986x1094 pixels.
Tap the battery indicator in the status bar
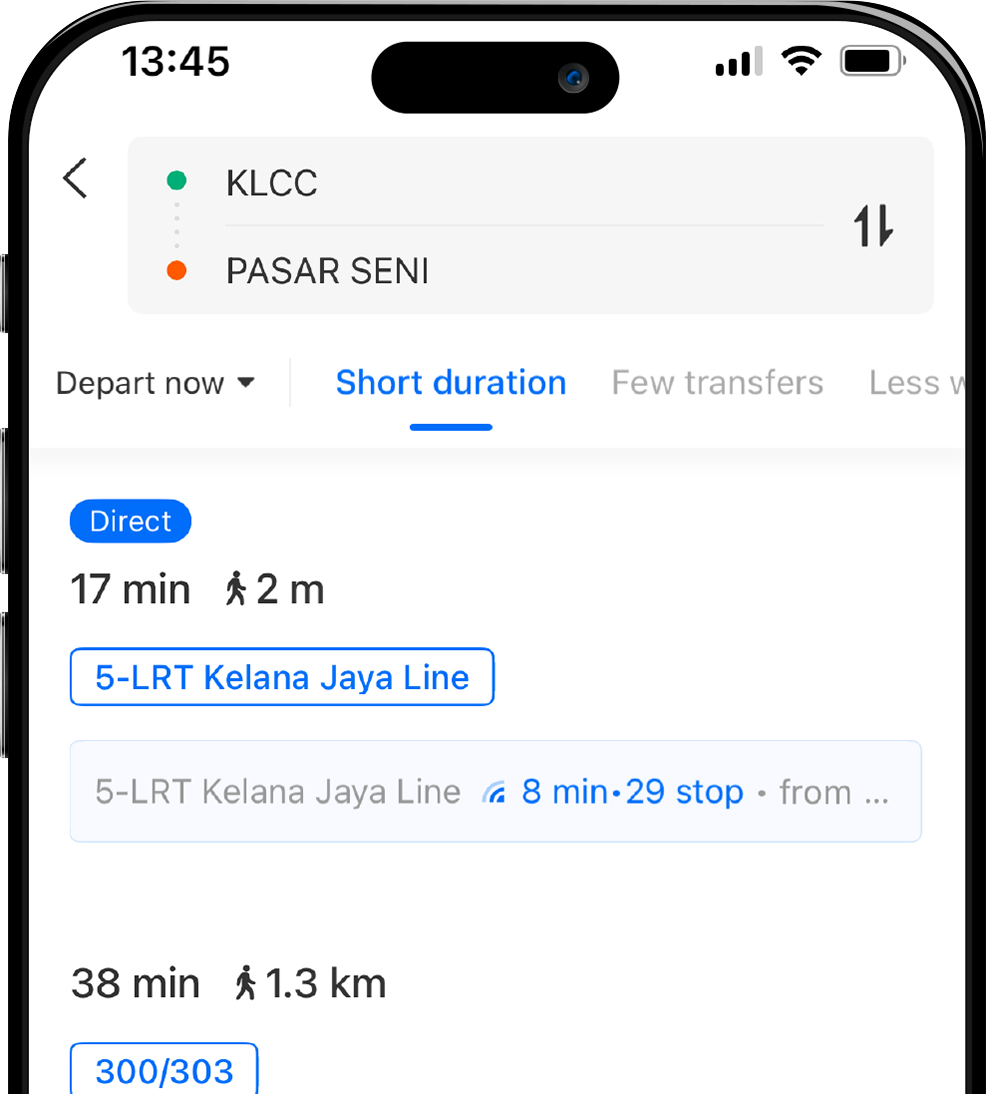[x=870, y=60]
